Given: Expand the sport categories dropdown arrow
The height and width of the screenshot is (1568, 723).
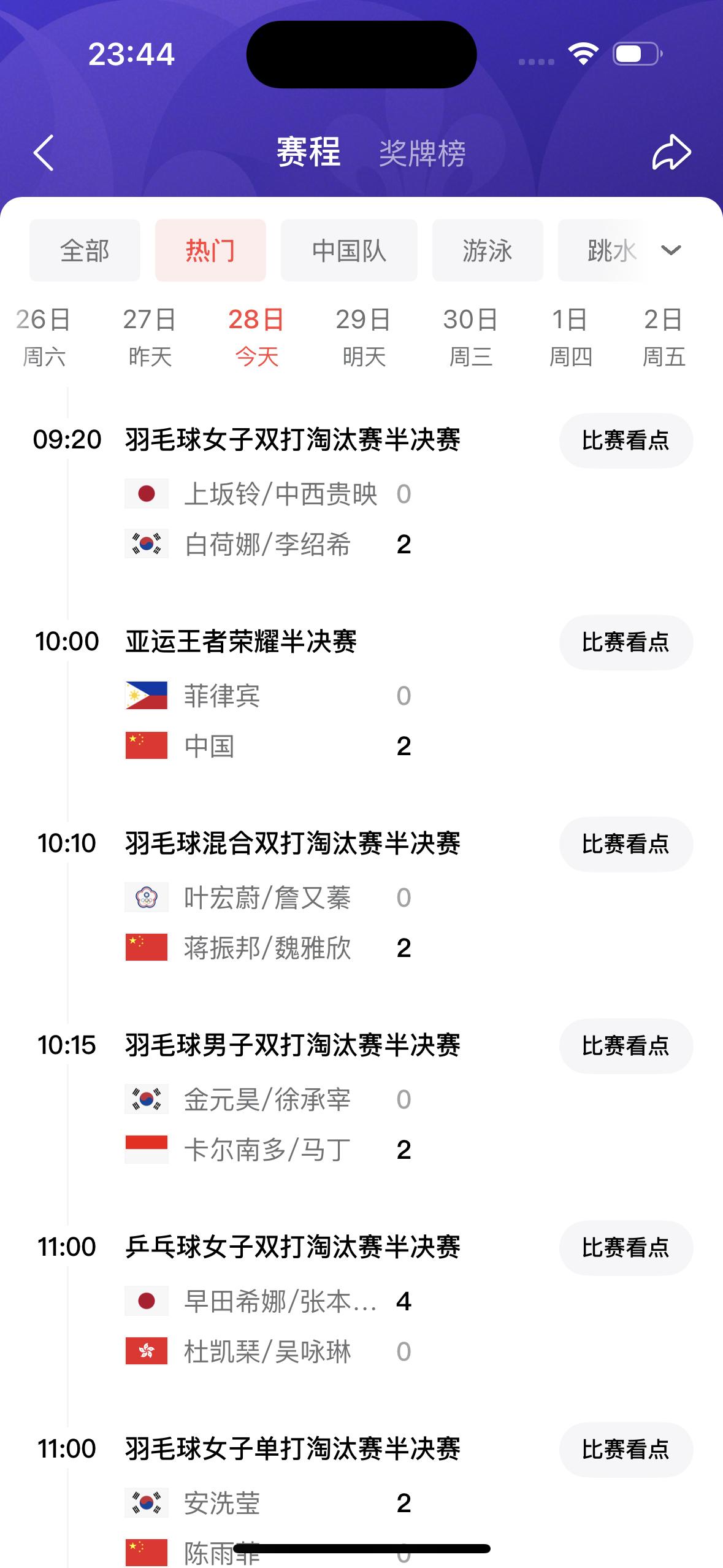Looking at the screenshot, I should (x=671, y=250).
